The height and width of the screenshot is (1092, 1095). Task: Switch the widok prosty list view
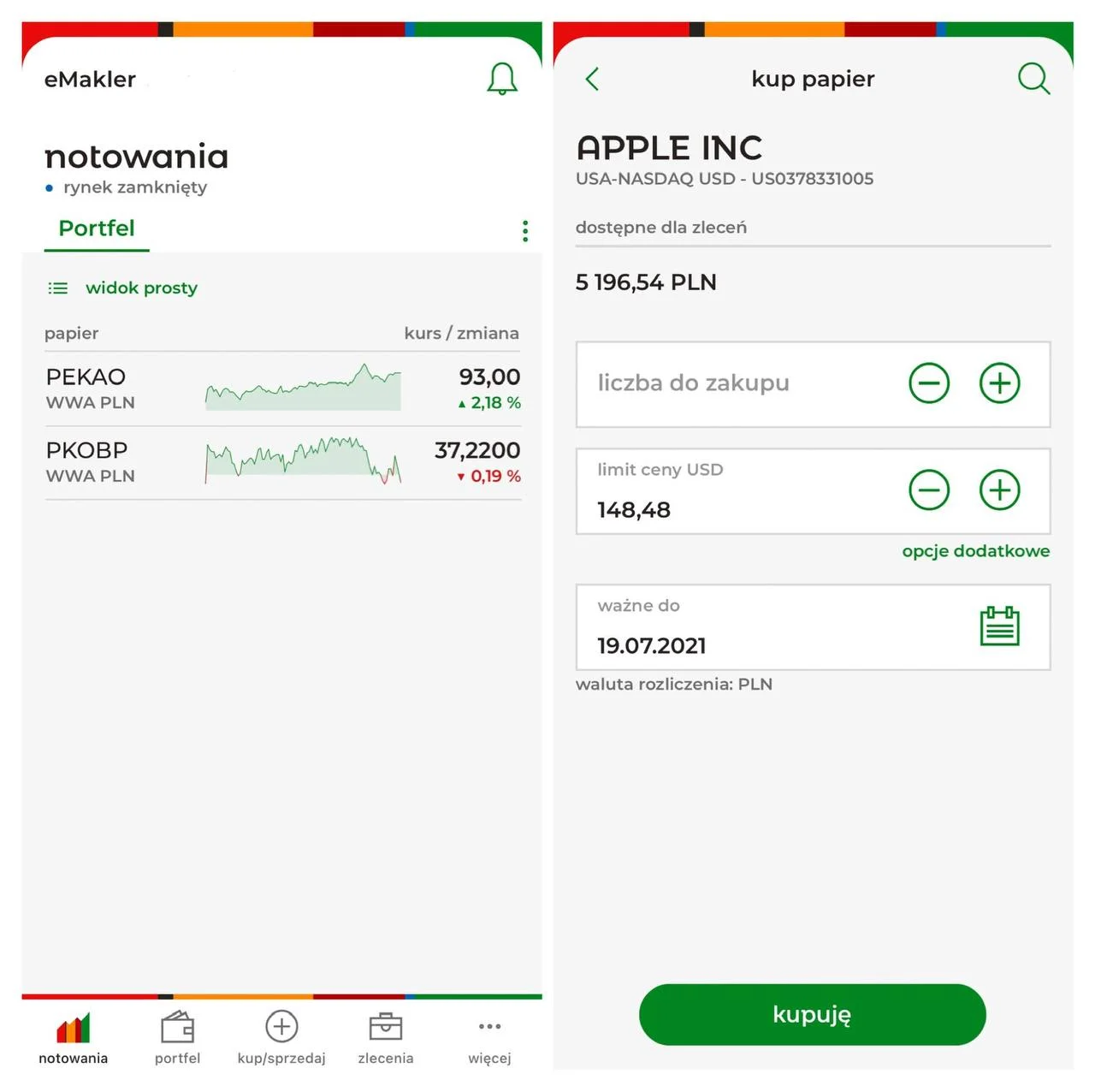pos(123,288)
